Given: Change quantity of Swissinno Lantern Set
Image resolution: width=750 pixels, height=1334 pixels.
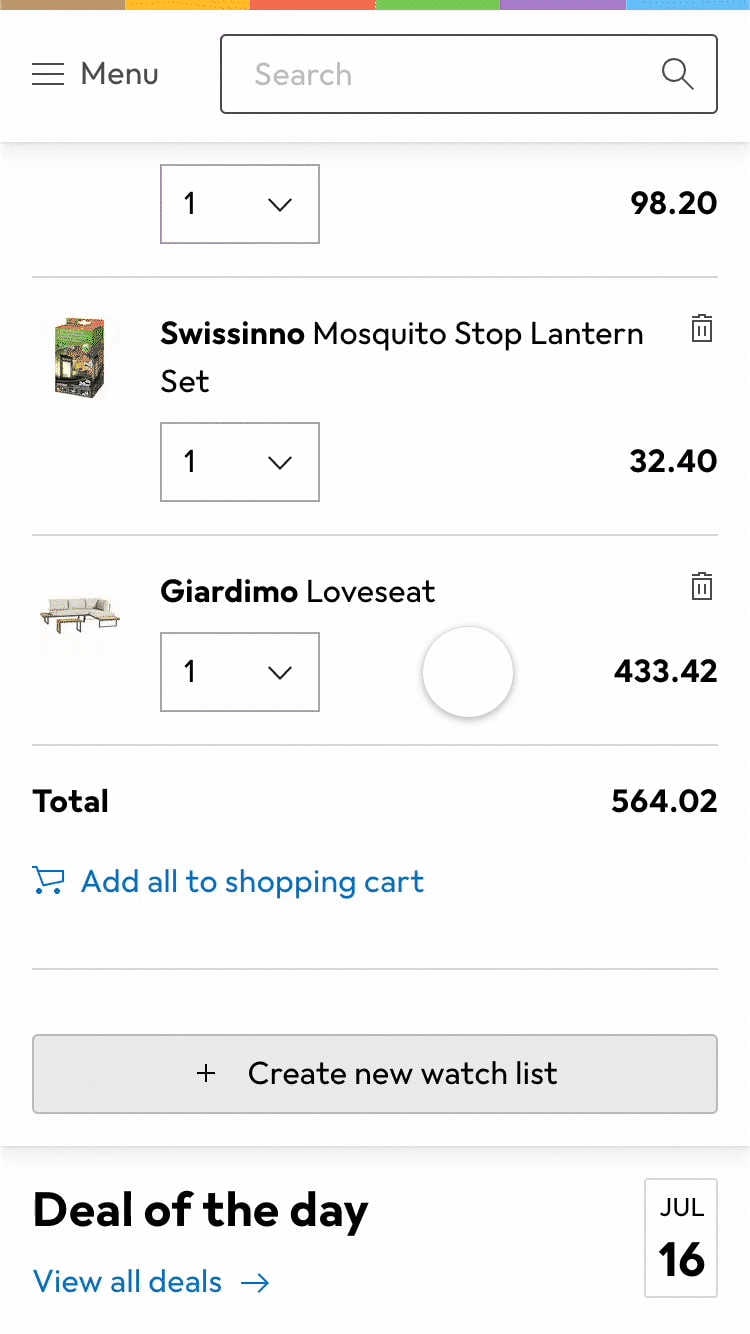Looking at the screenshot, I should 240,462.
